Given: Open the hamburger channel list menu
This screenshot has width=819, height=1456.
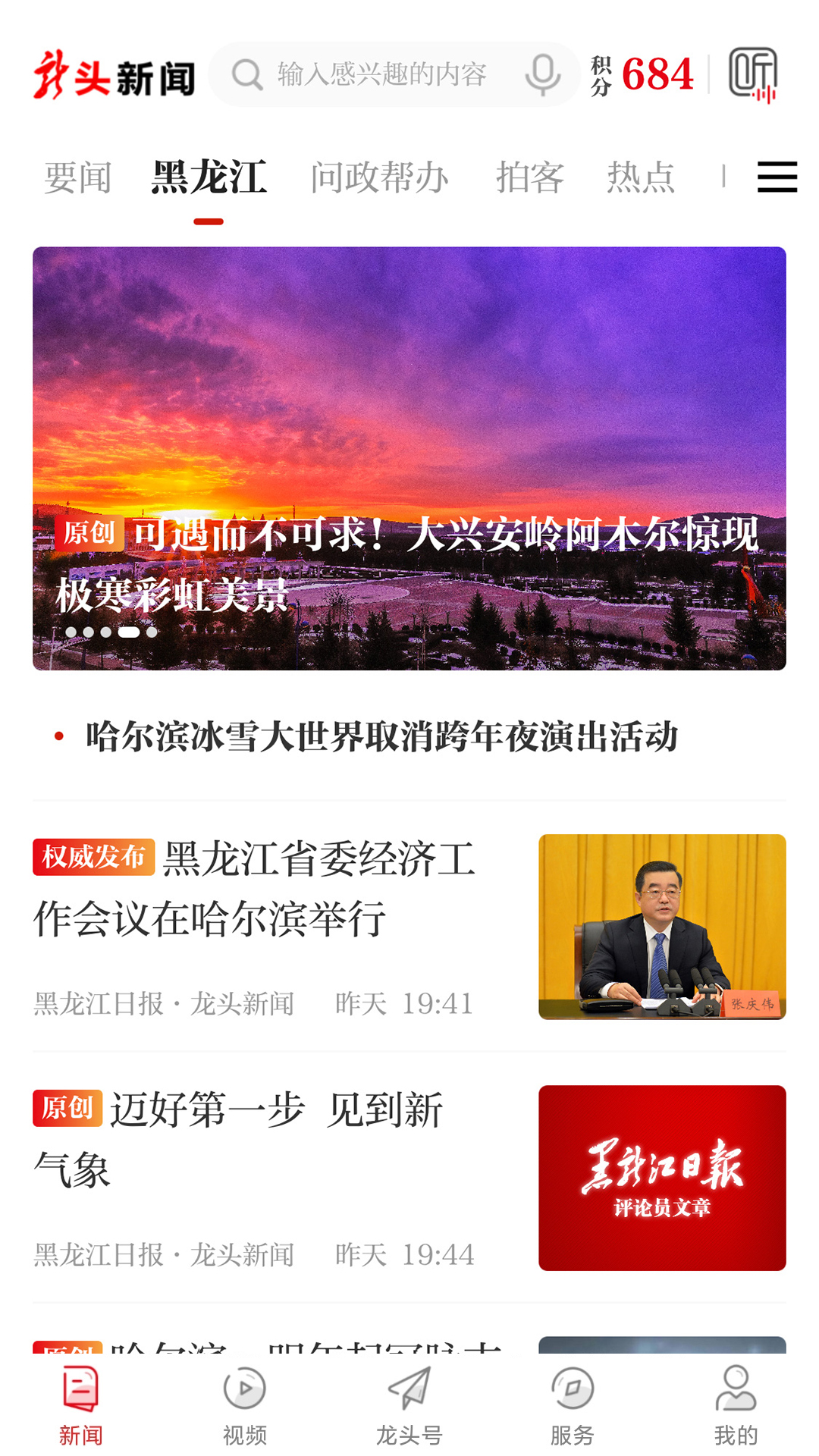Looking at the screenshot, I should coord(777,177).
